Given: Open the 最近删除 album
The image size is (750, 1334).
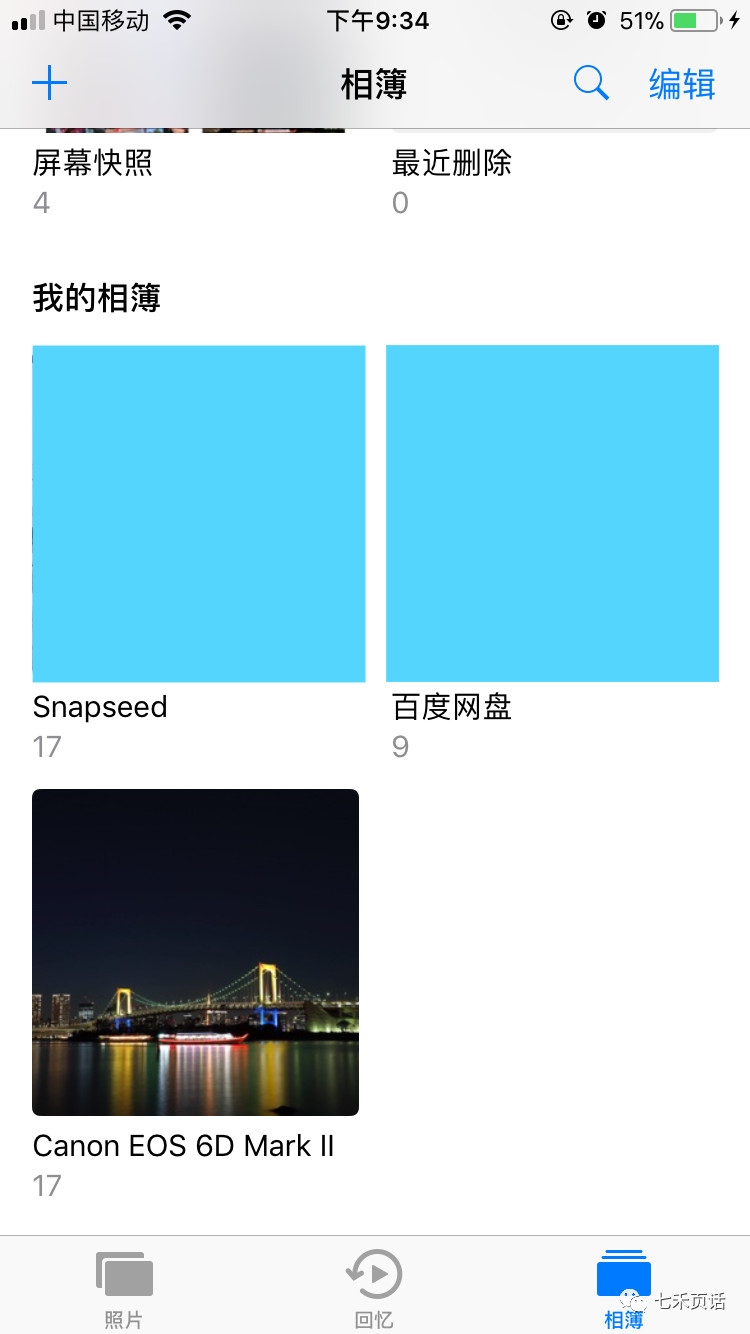Looking at the screenshot, I should tap(452, 162).
